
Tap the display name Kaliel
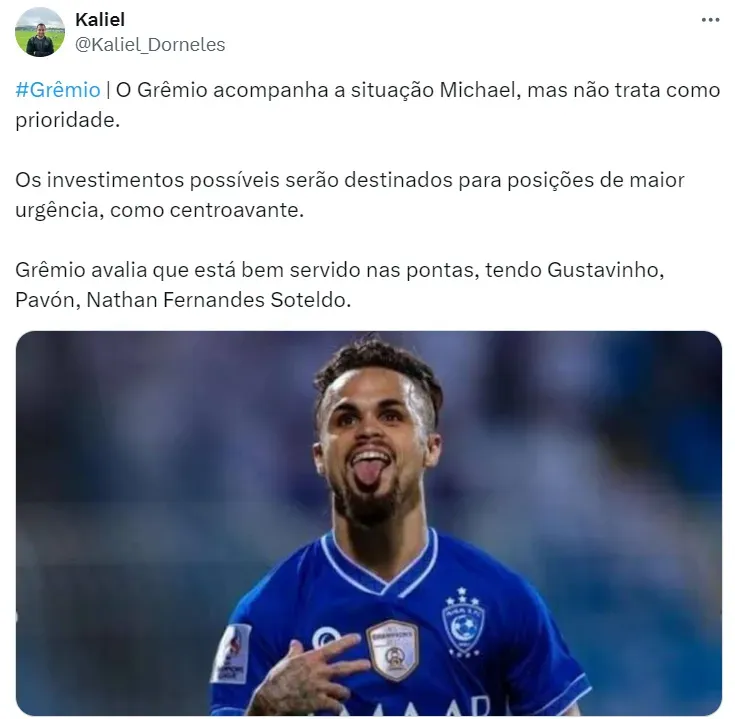pos(101,20)
